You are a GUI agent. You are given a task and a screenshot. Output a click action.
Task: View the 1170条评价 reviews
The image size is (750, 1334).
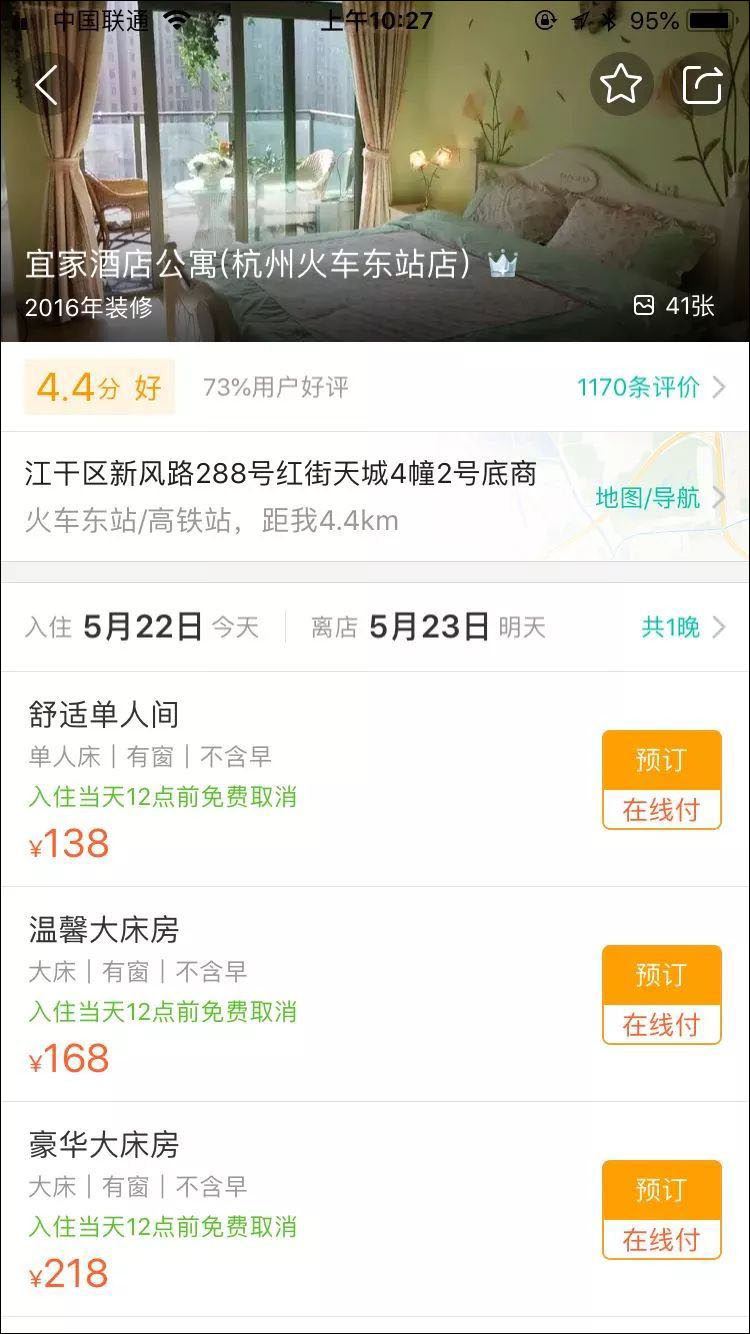pyautogui.click(x=650, y=388)
